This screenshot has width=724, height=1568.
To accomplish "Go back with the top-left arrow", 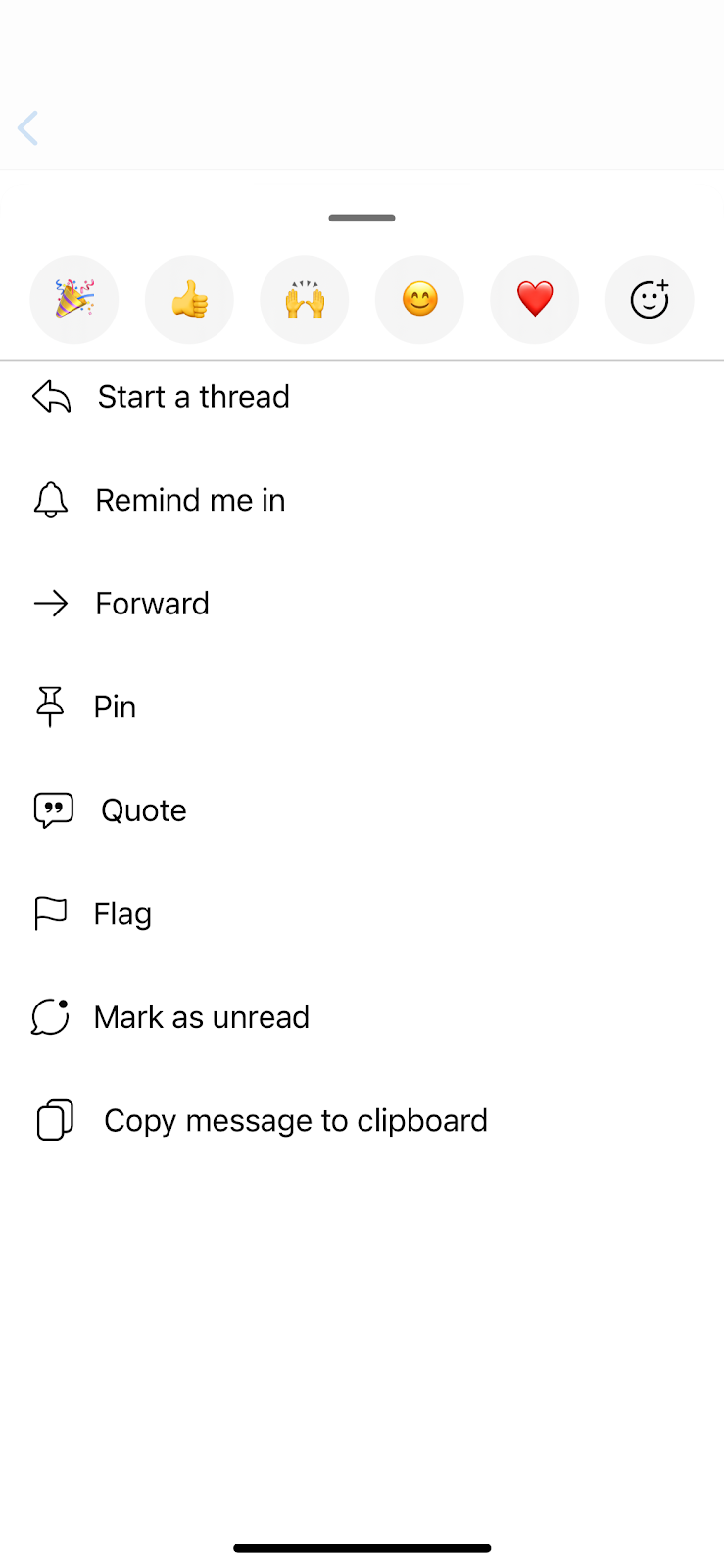I will coord(27,128).
